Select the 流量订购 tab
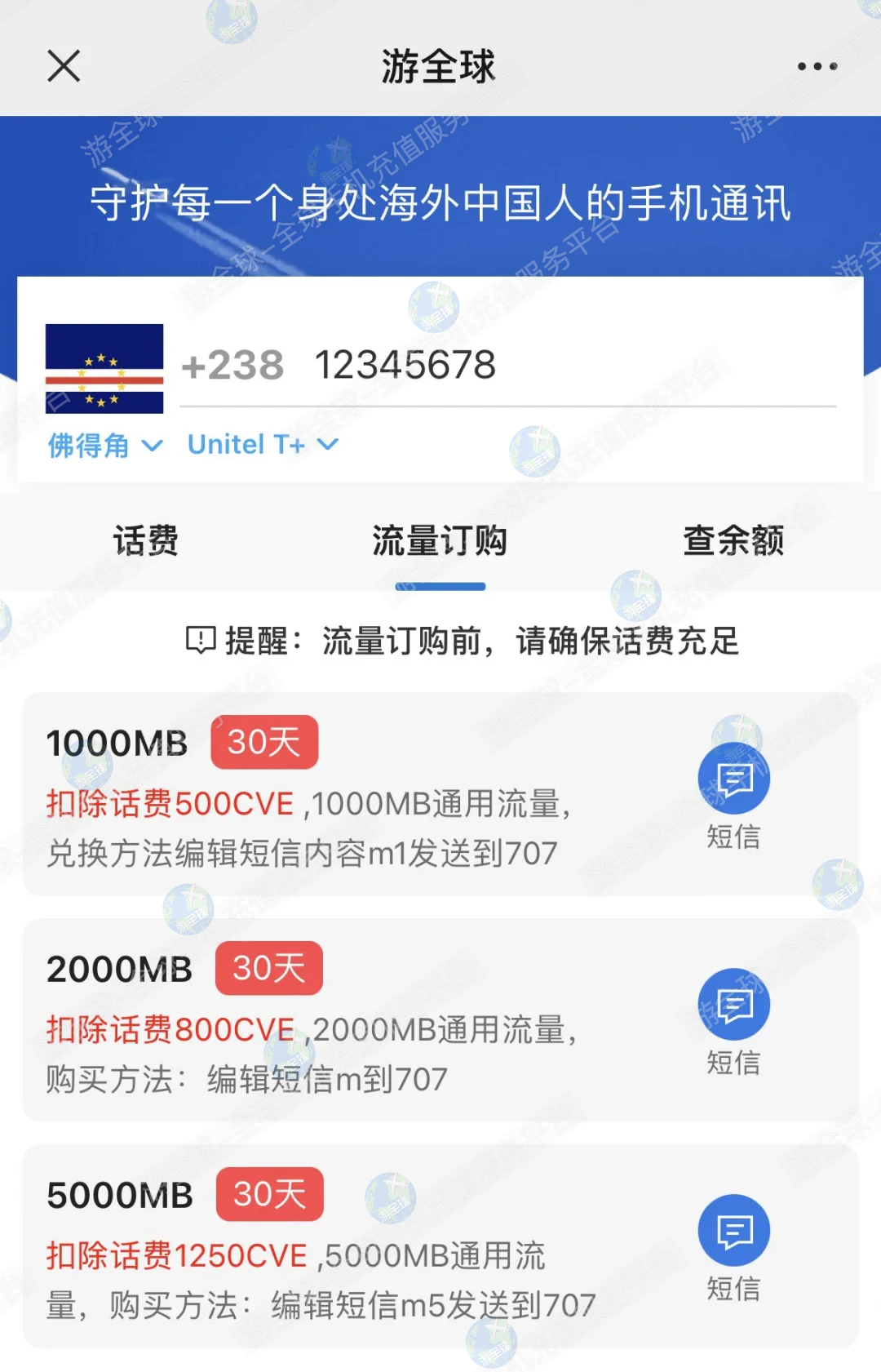 click(440, 540)
